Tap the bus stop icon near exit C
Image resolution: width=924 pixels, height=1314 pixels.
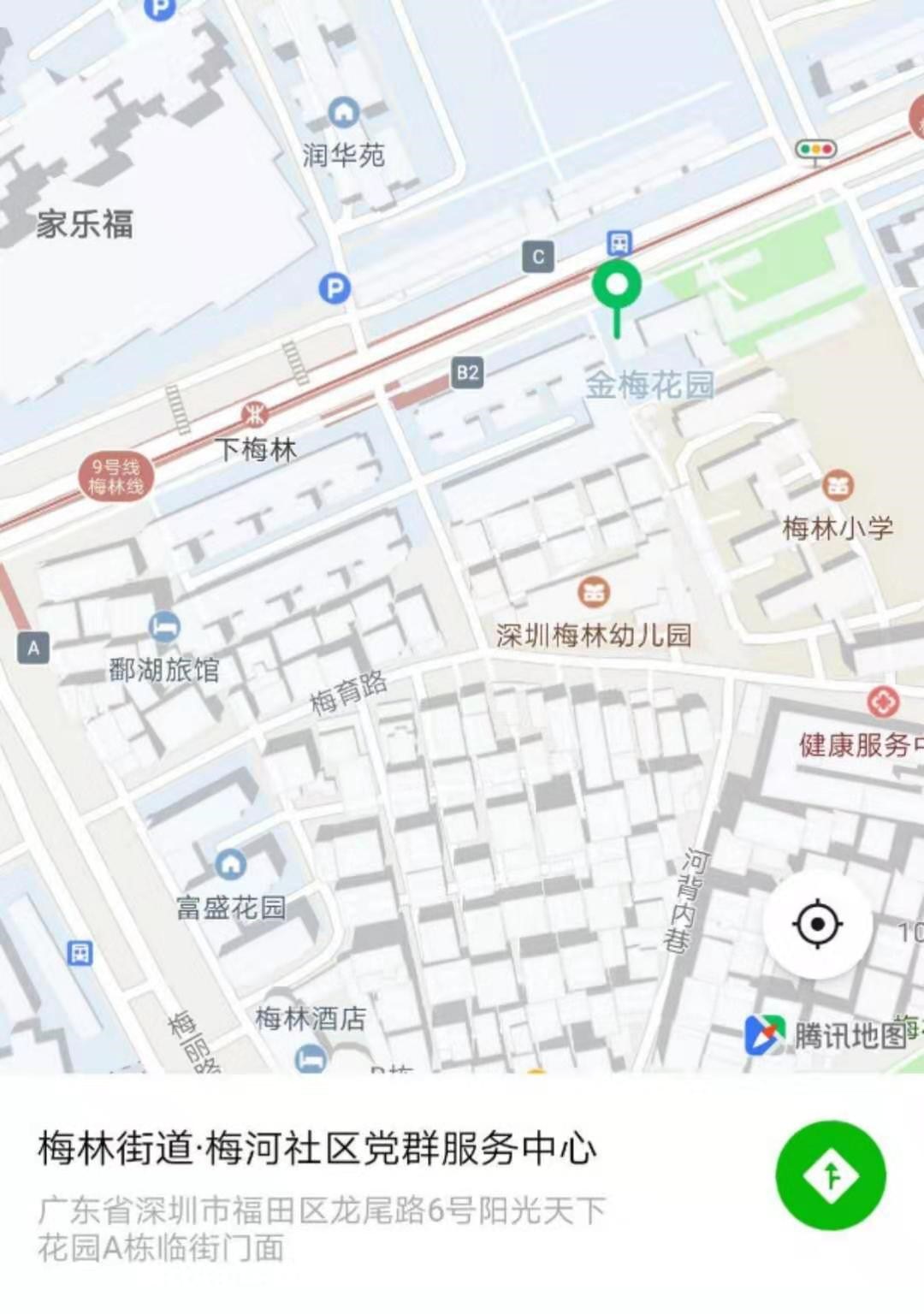[x=619, y=242]
